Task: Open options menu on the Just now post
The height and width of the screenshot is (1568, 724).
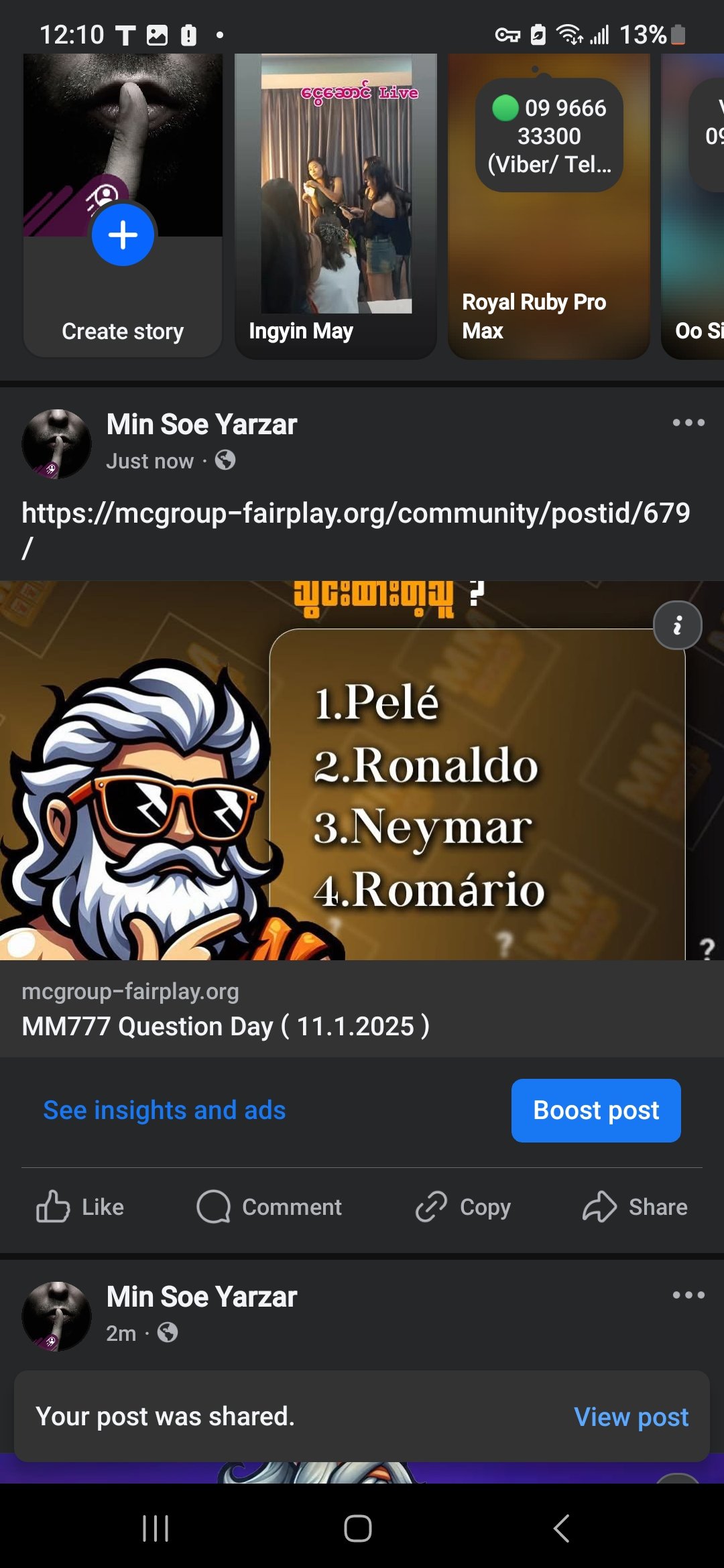Action: 688,423
